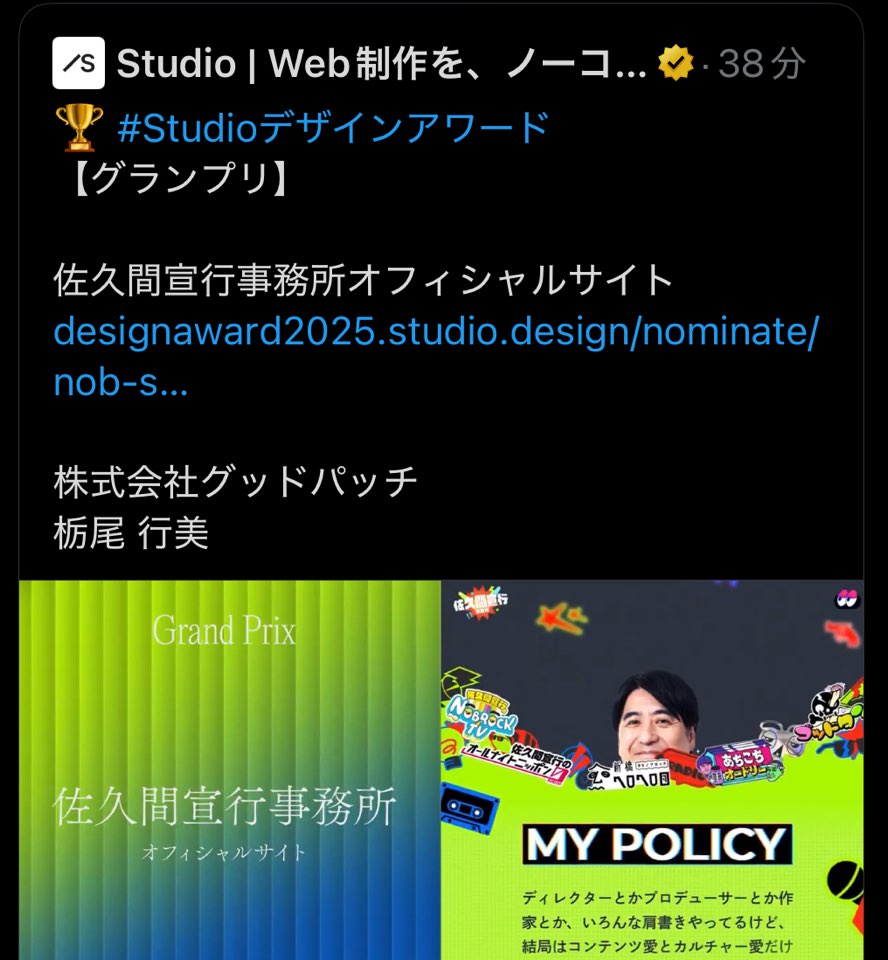Screen dimensions: 888x960
Task: Open the Studio account name
Action: [x=380, y=65]
